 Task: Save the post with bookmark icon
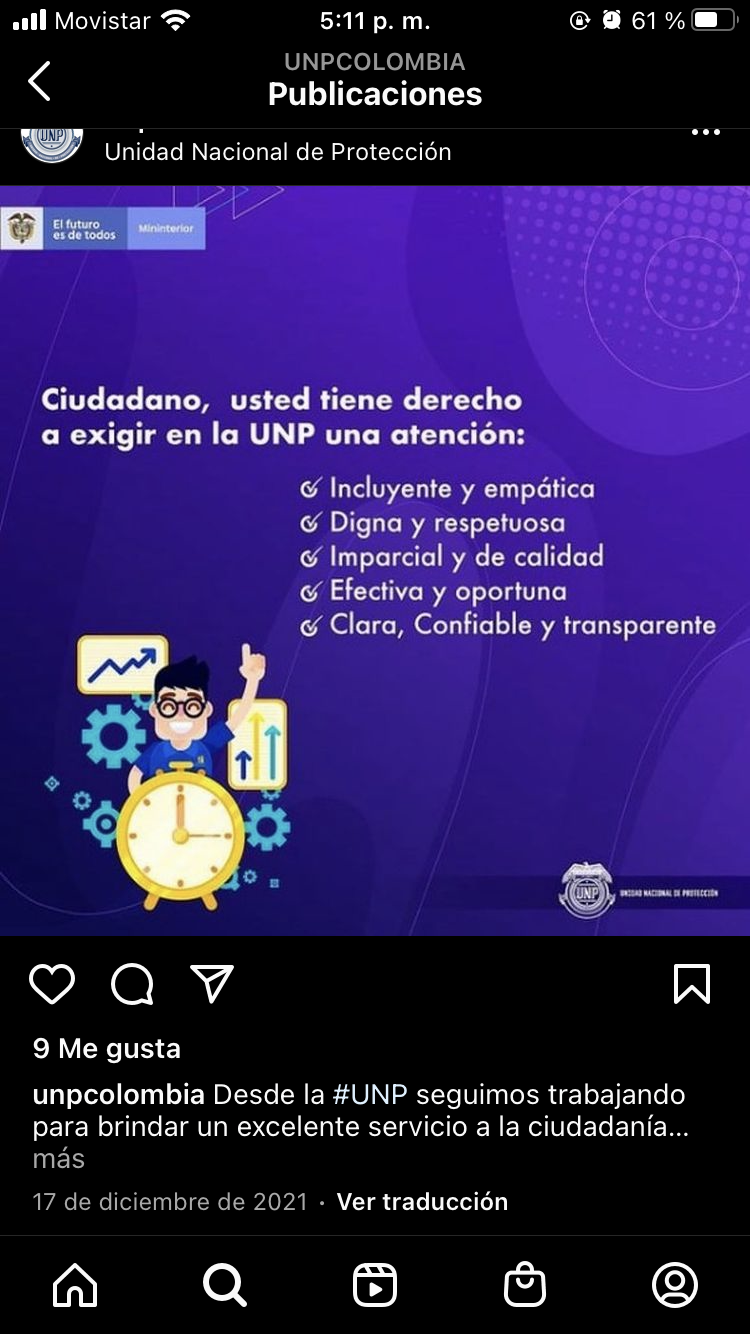[692, 984]
